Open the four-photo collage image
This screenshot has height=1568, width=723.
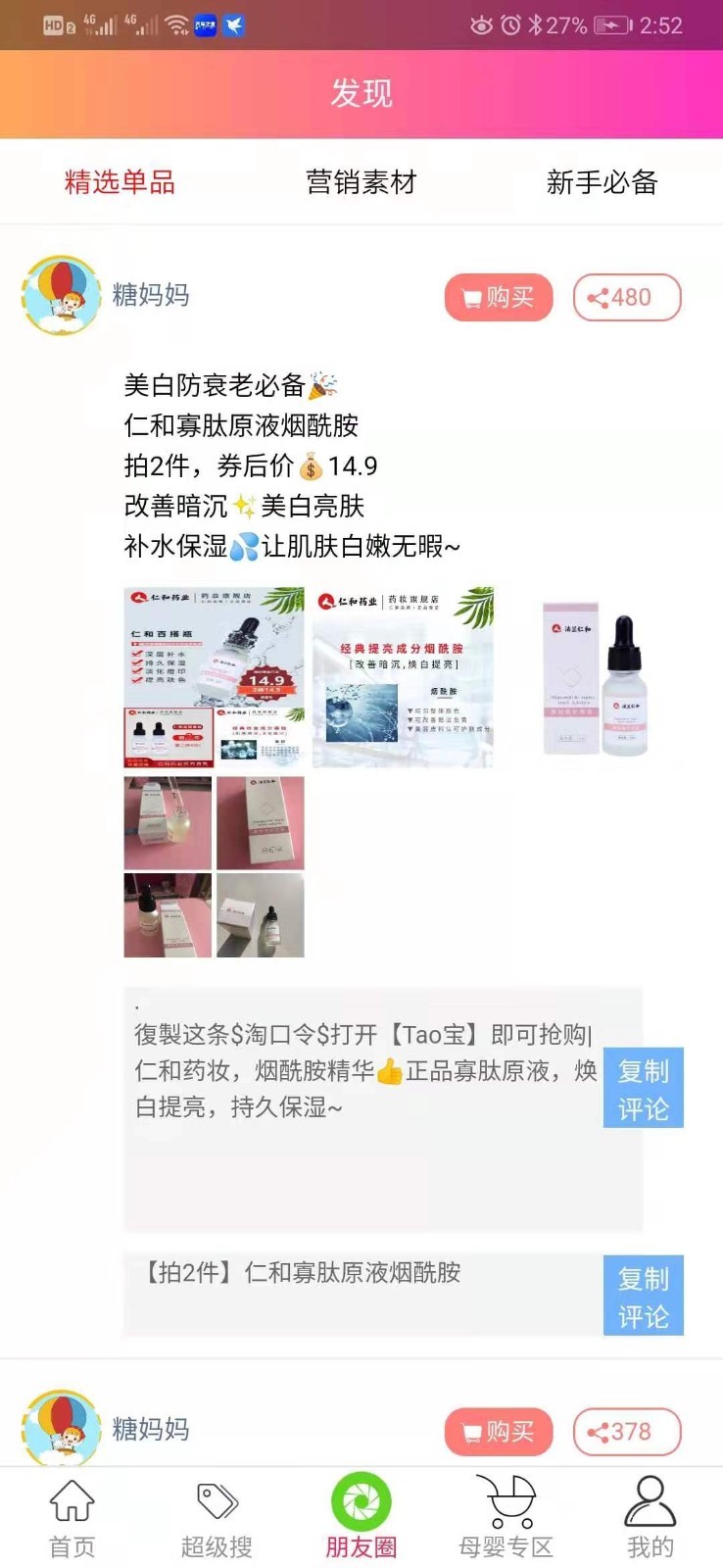214,866
